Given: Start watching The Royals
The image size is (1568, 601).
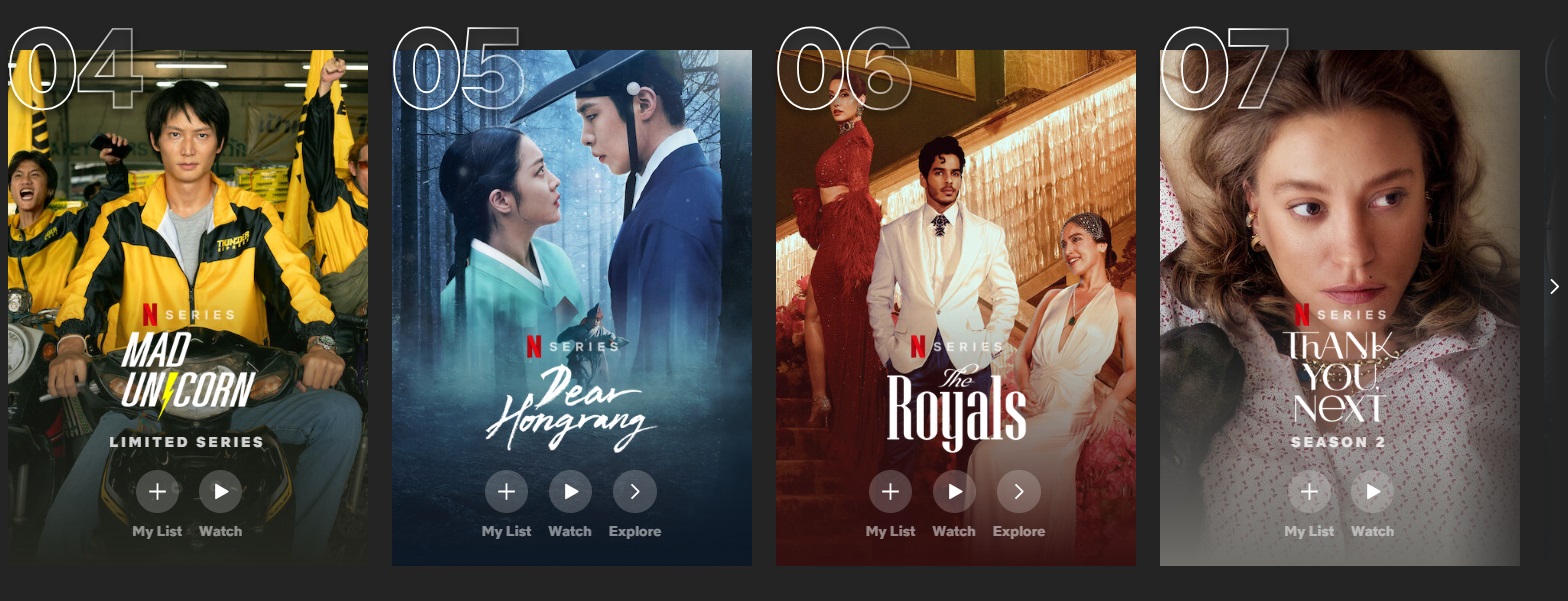Looking at the screenshot, I should pyautogui.click(x=954, y=492).
